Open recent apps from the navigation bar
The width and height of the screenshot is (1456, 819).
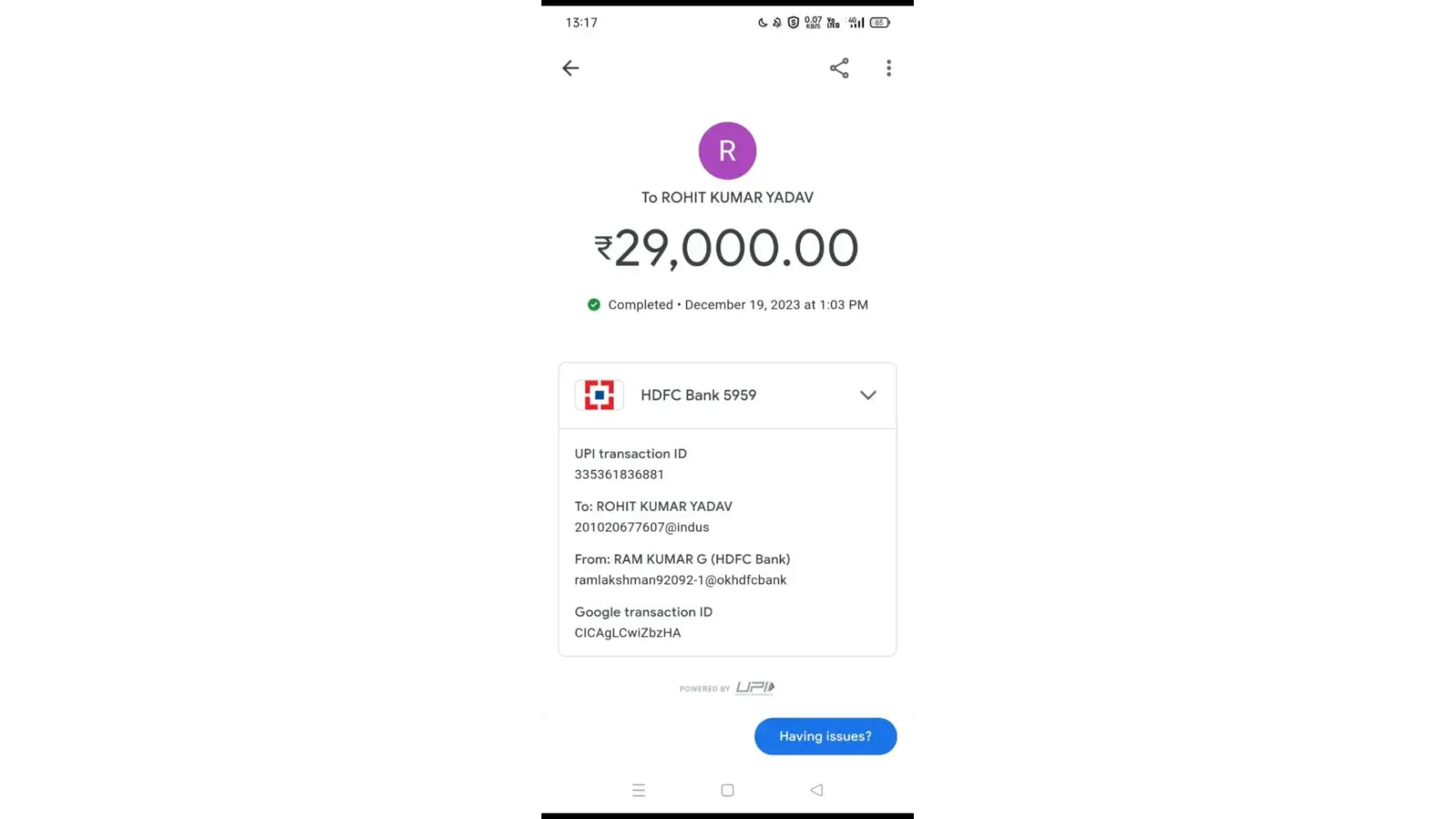pyautogui.click(x=639, y=790)
